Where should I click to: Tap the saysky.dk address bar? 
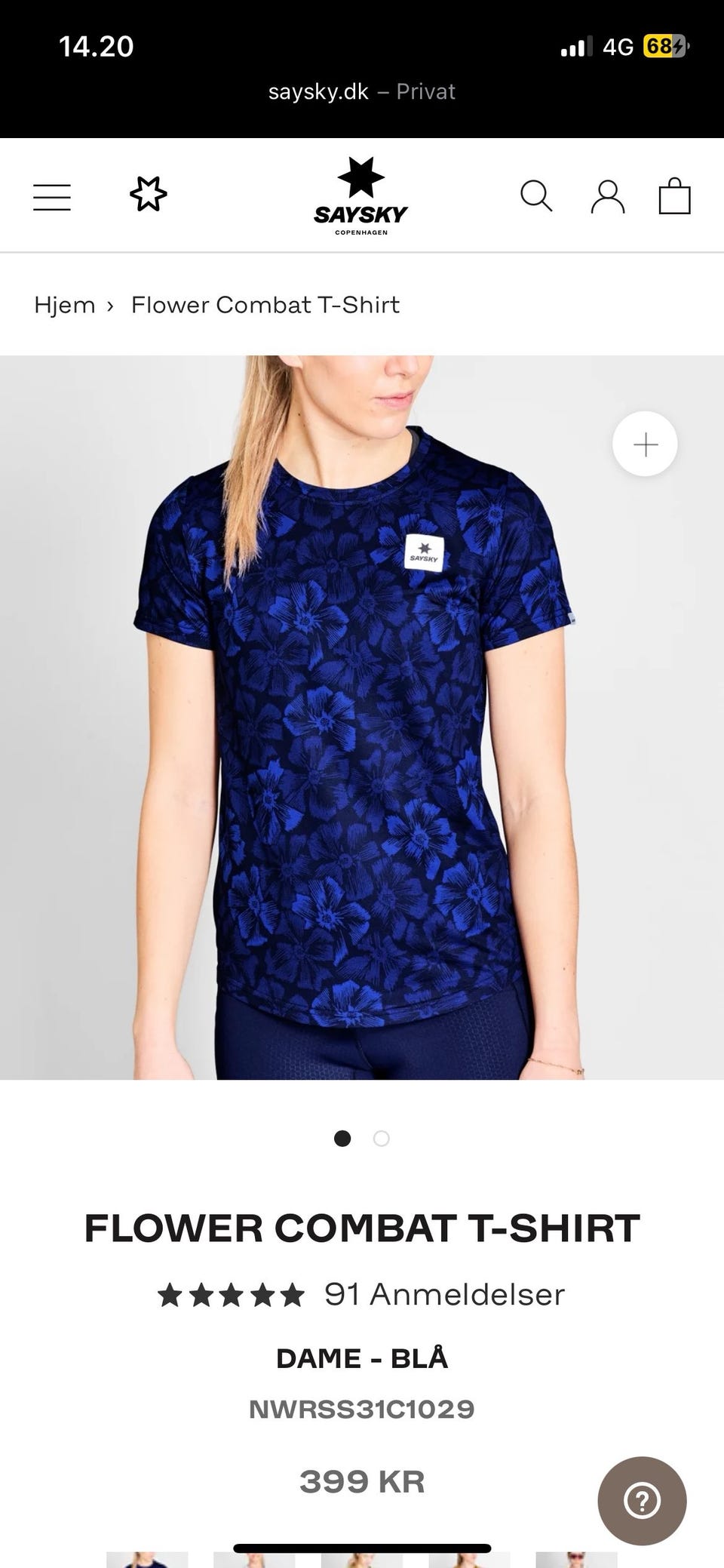pos(362,92)
